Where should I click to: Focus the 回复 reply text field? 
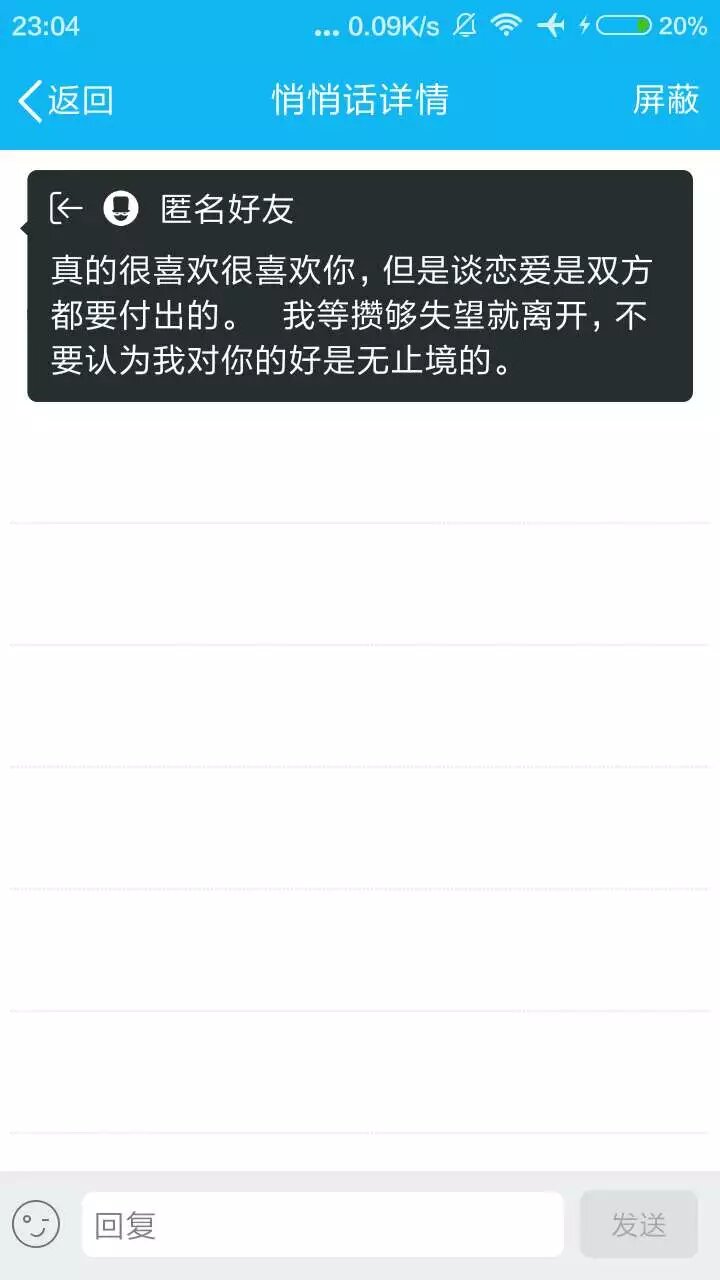click(x=322, y=1224)
